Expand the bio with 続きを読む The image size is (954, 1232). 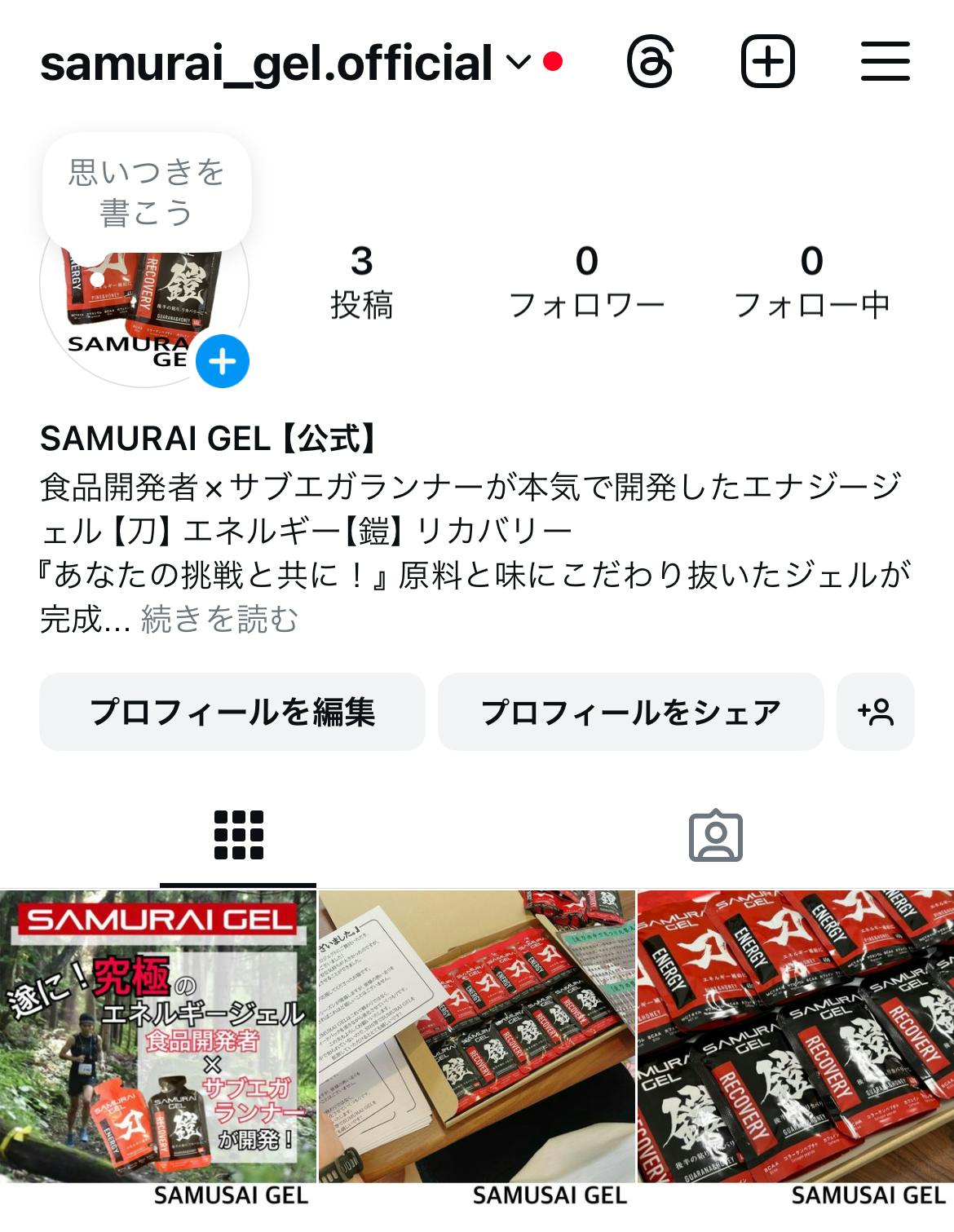tap(220, 620)
